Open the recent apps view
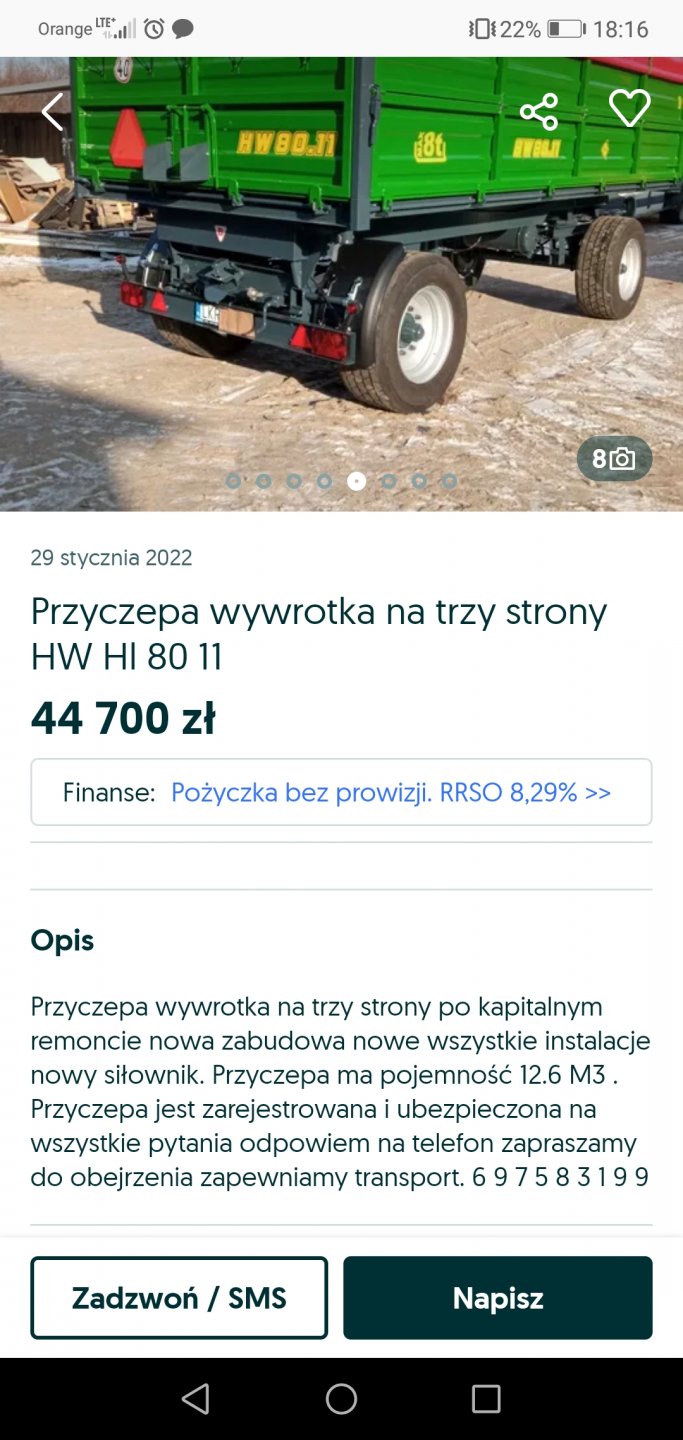 [486, 1399]
